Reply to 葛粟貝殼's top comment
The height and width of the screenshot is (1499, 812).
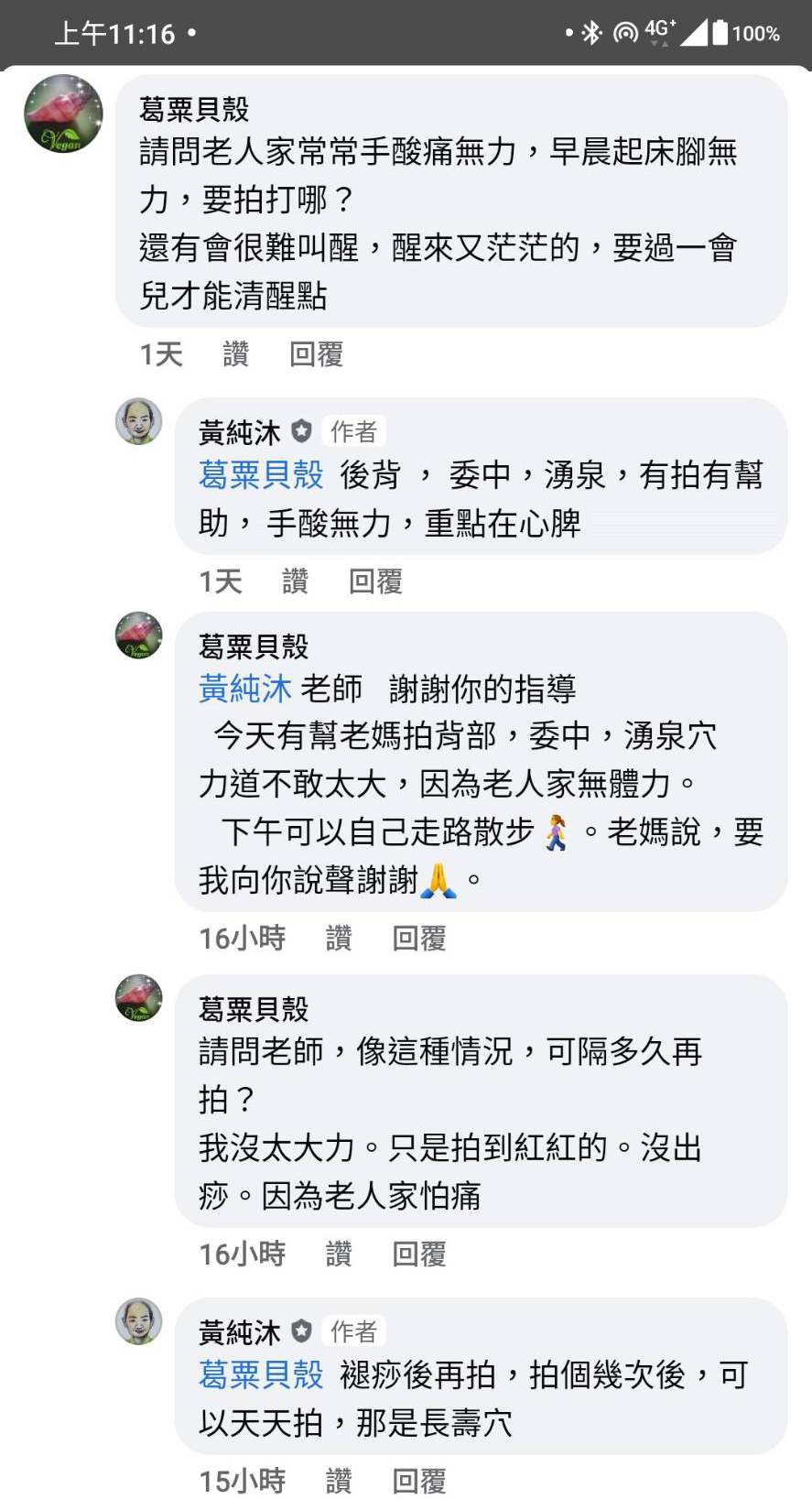[316, 354]
